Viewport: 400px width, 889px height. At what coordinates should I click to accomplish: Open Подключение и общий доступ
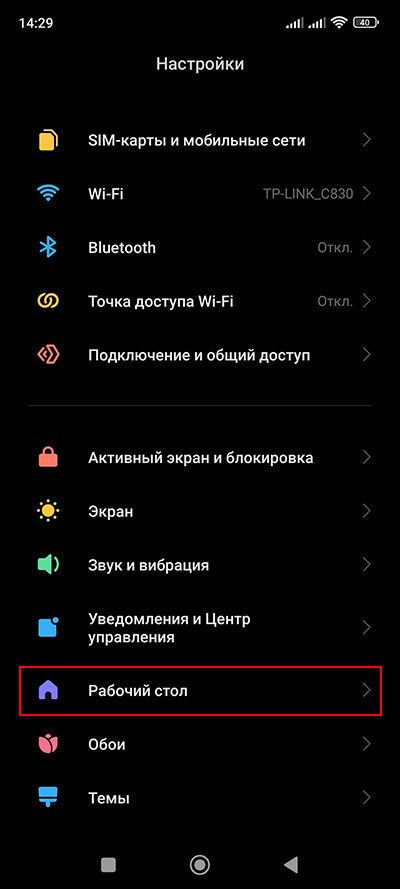click(x=200, y=355)
